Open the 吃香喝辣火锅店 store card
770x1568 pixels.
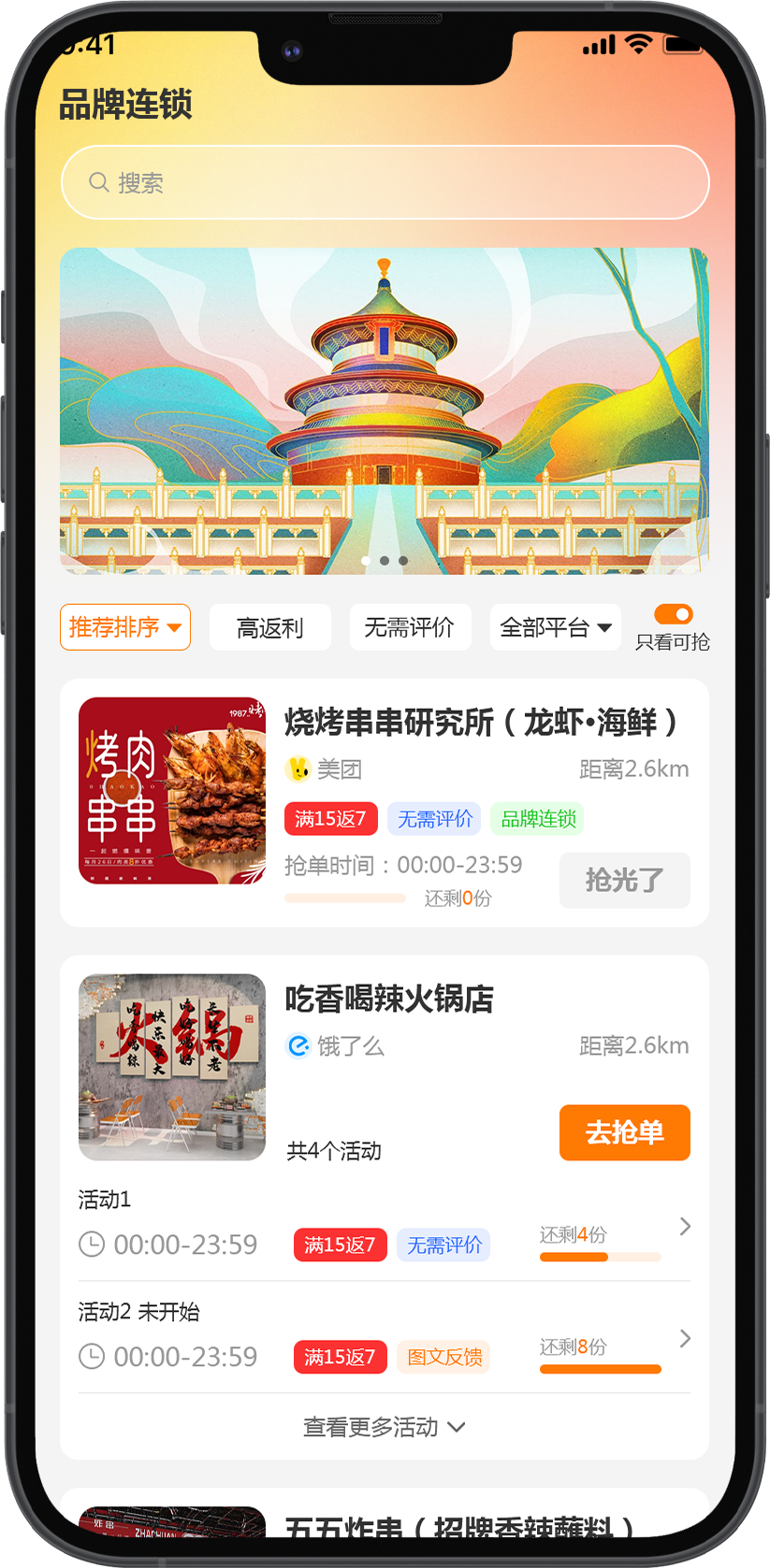pos(389,1000)
